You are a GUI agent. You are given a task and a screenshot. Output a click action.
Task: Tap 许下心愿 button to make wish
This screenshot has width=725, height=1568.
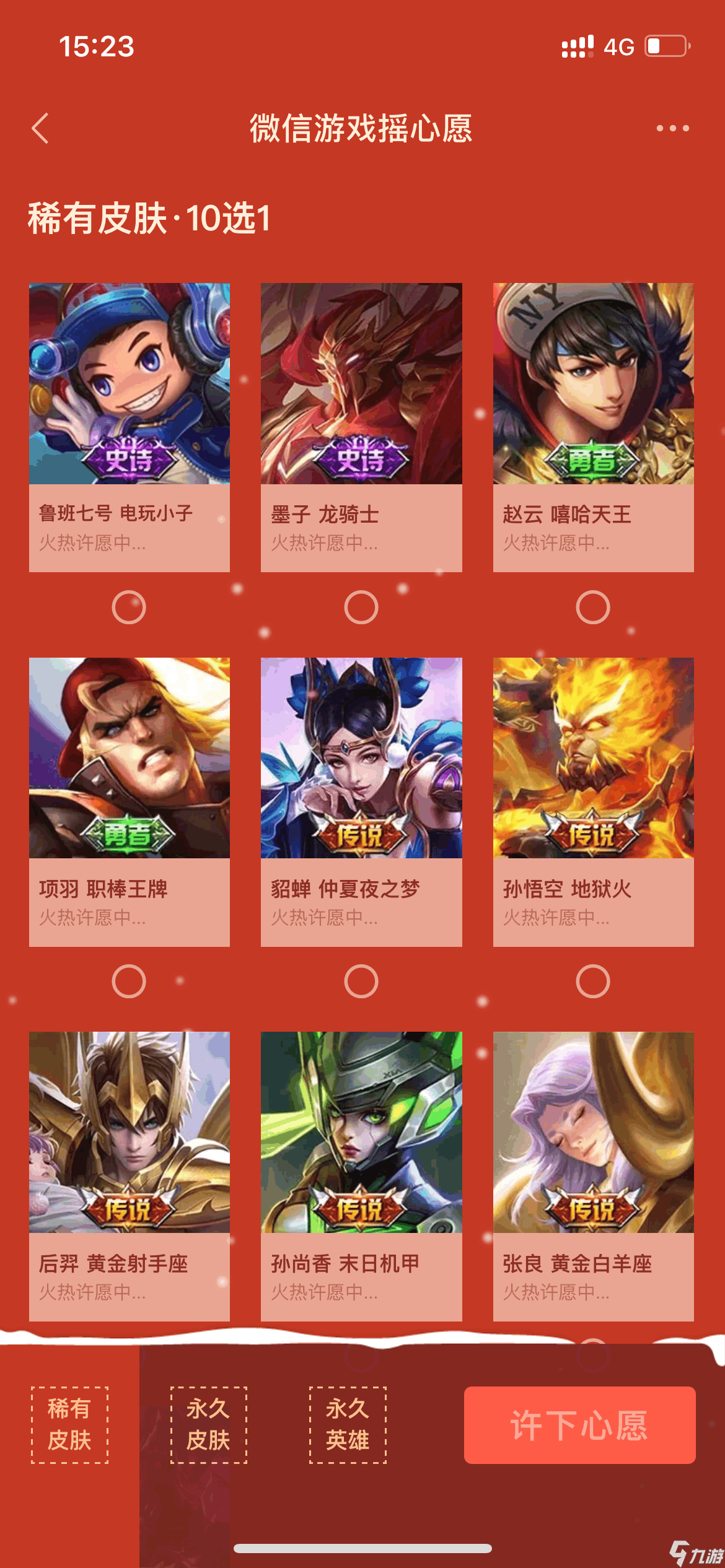click(x=579, y=1424)
